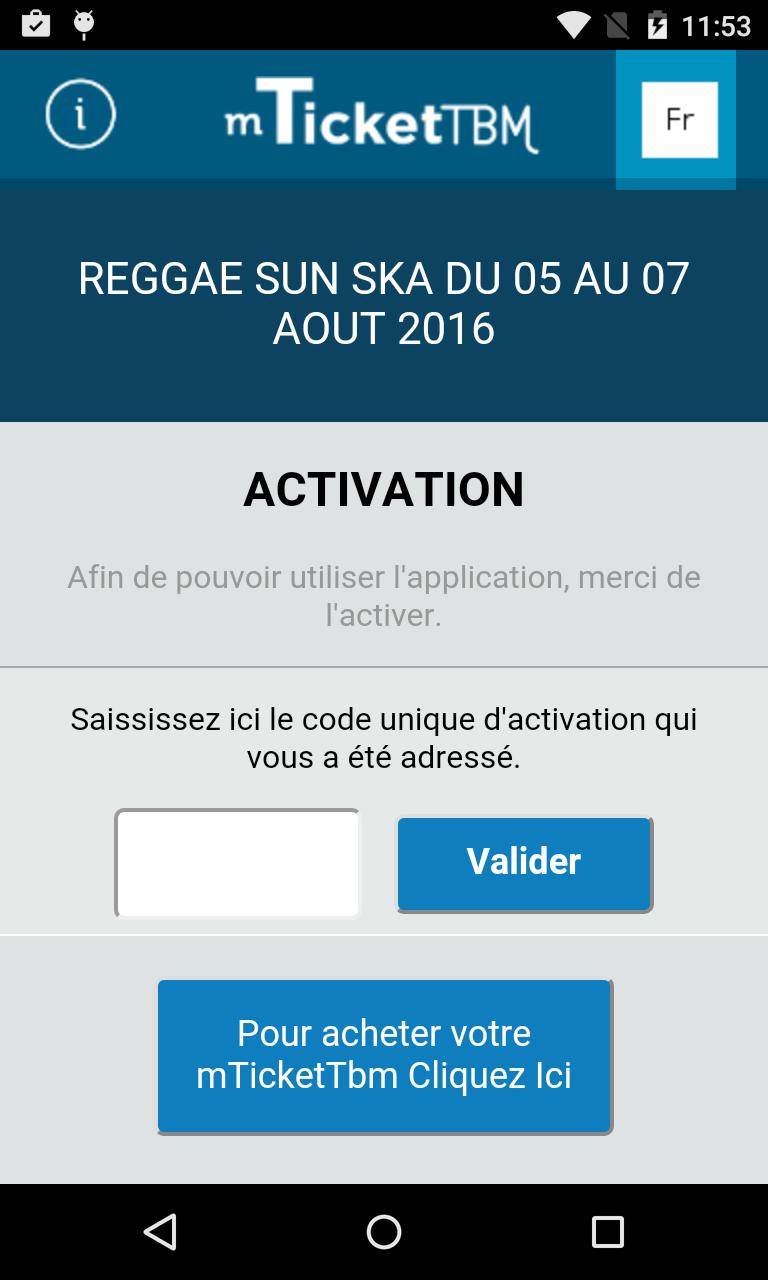Screen dimensions: 768x1280
Task: Tap the battery indicator in status bar
Action: [658, 23]
